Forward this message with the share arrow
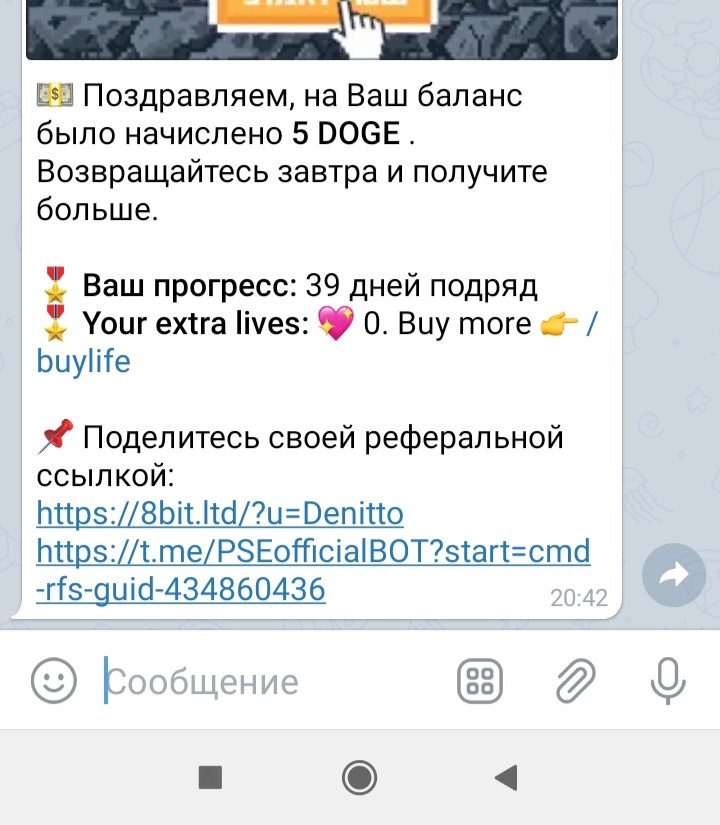 click(676, 575)
